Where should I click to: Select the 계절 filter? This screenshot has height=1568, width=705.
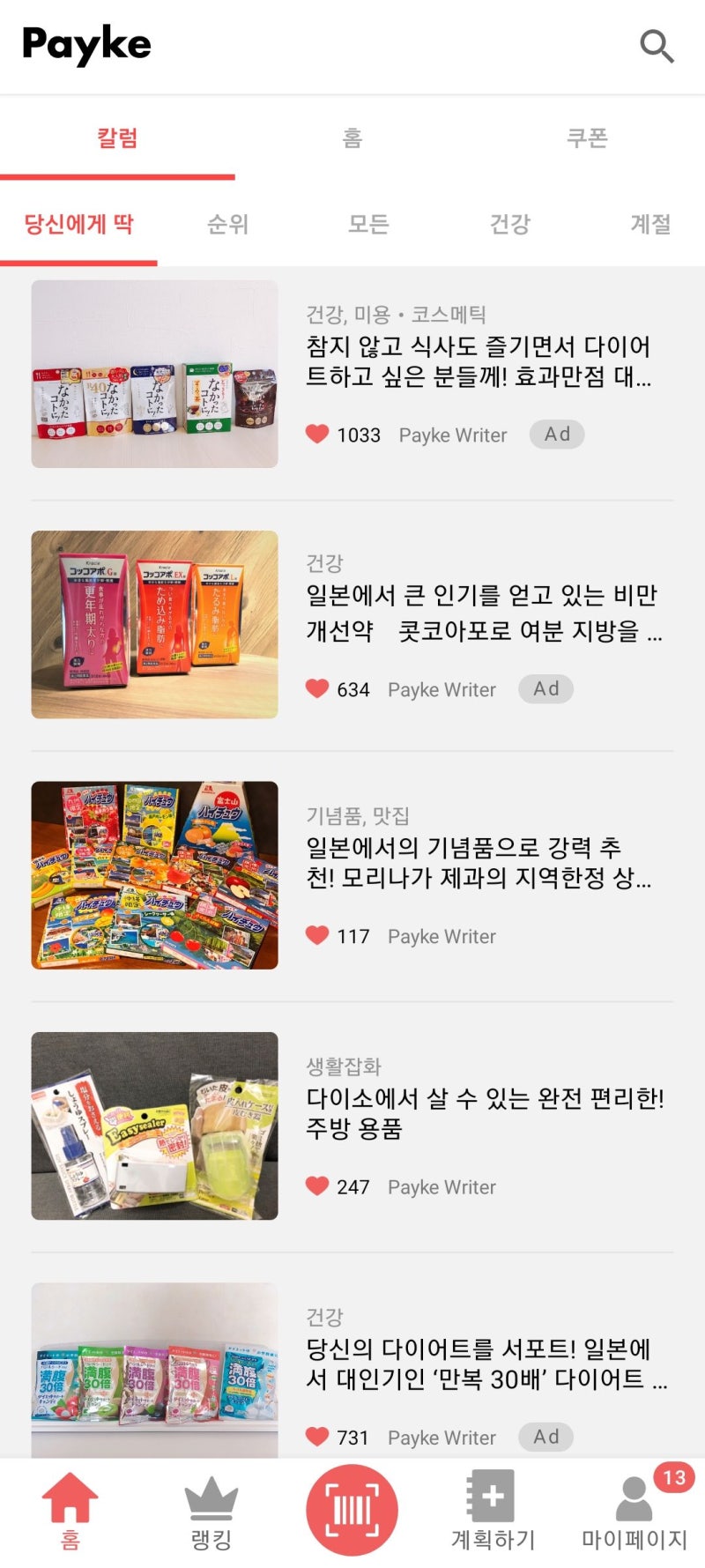pos(653,225)
